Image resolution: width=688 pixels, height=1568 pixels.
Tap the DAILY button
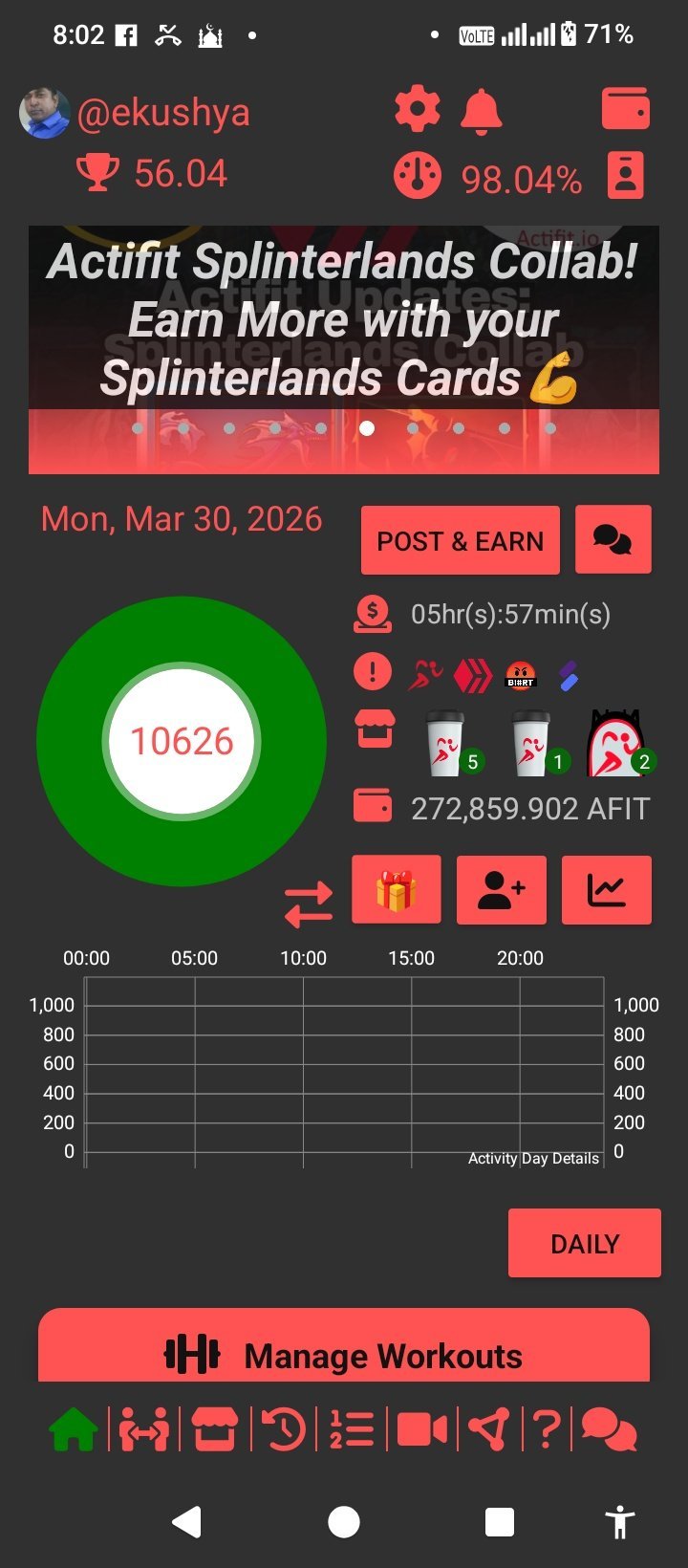(584, 1243)
